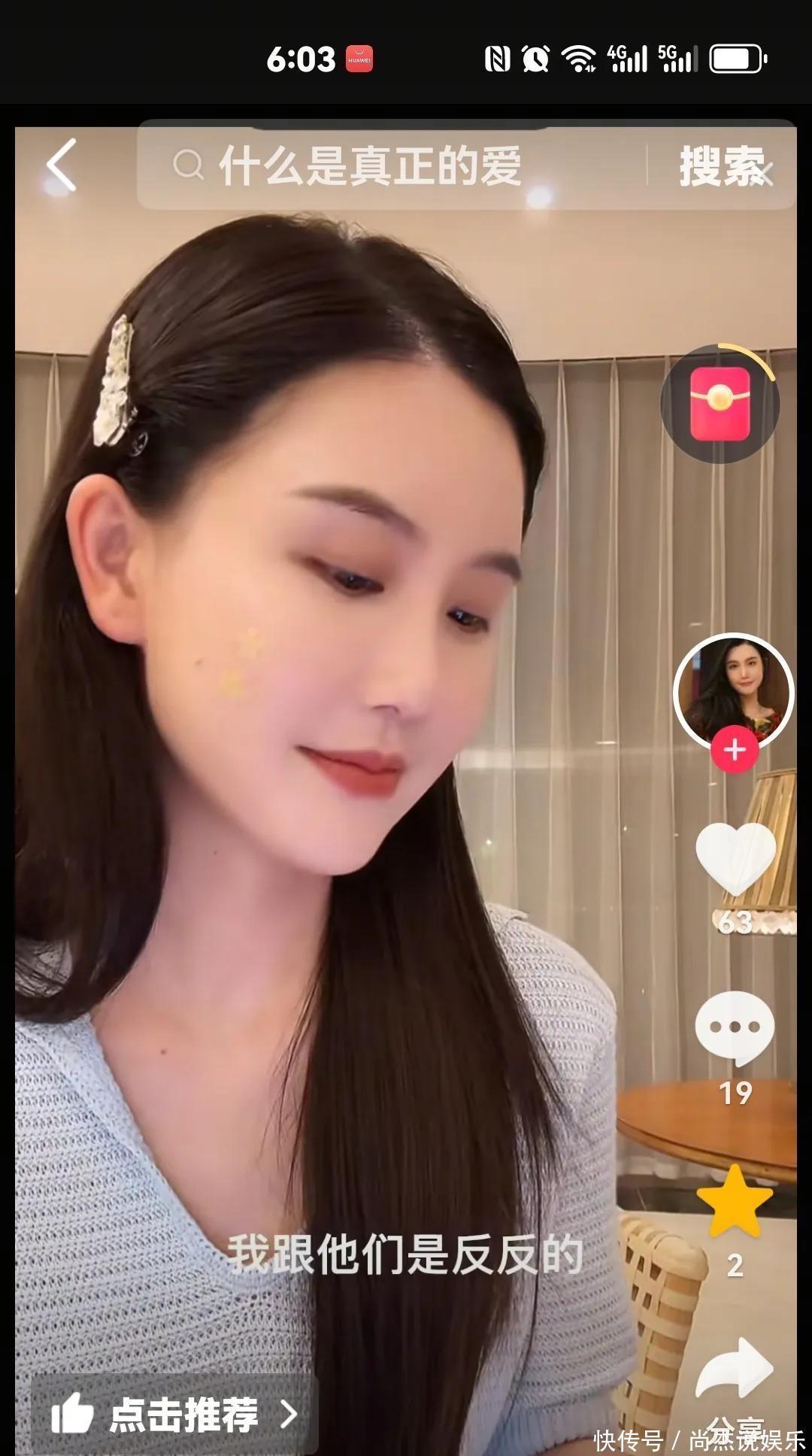Open the red envelope reward icon

click(720, 403)
